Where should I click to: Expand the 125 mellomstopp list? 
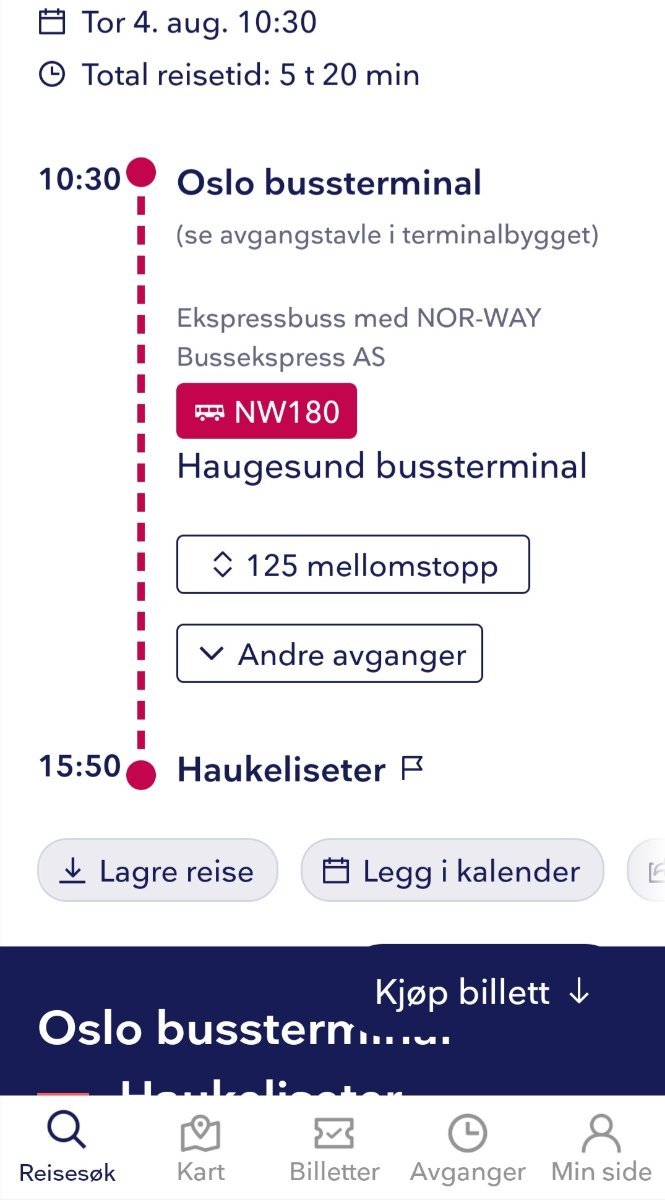353,565
